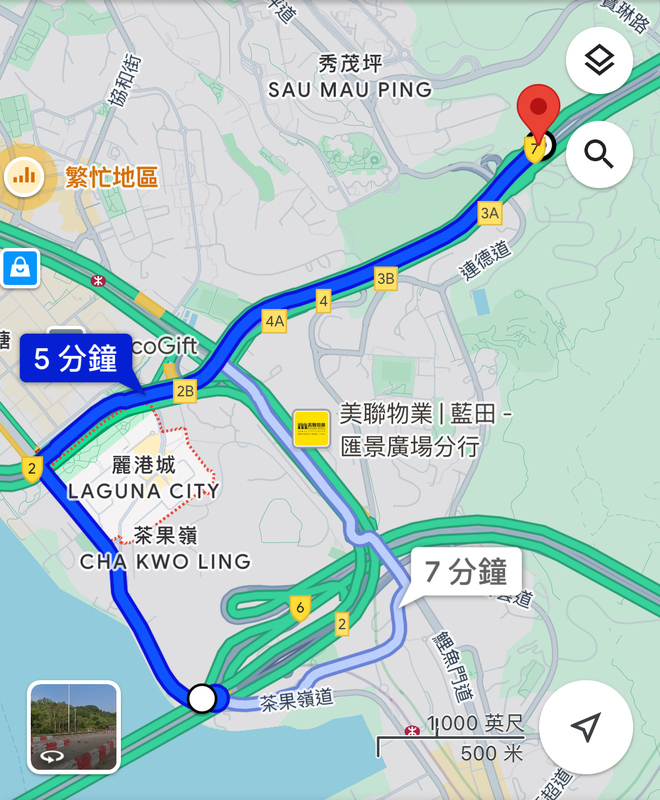Open the Street View thumbnail
This screenshot has height=800, width=660.
74,727
